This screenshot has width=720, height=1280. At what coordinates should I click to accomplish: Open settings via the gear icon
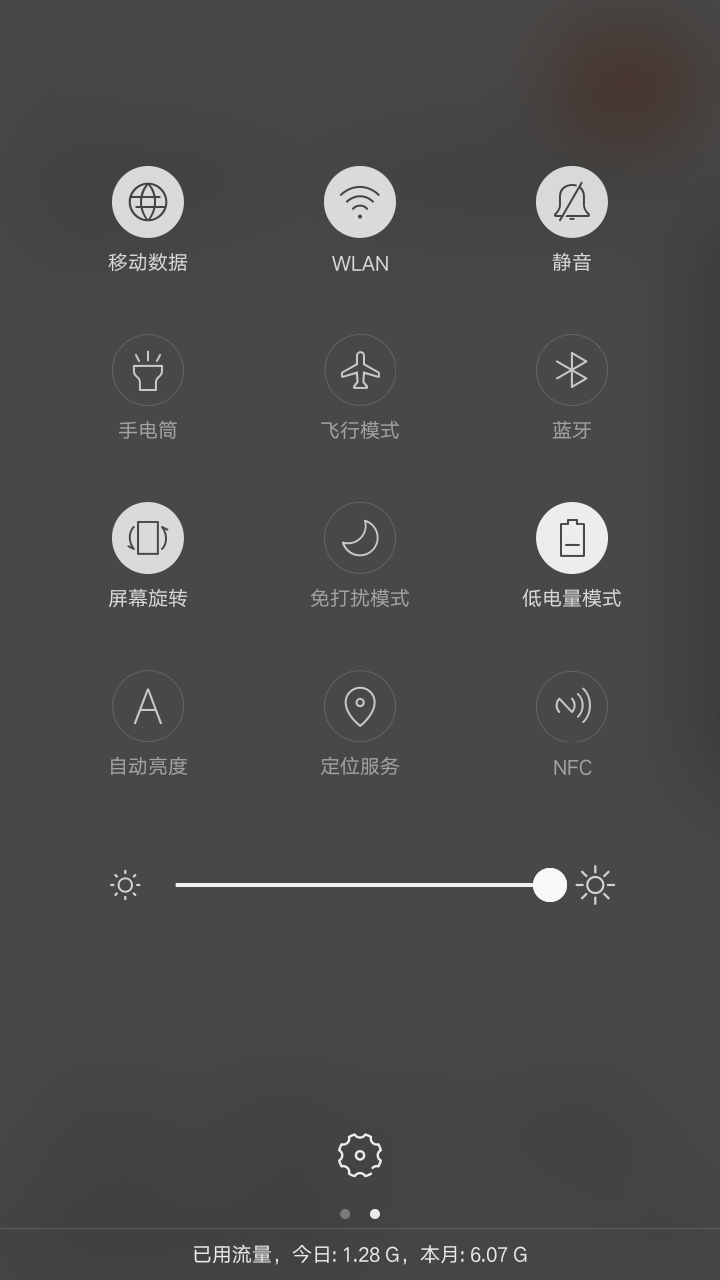(360, 1155)
